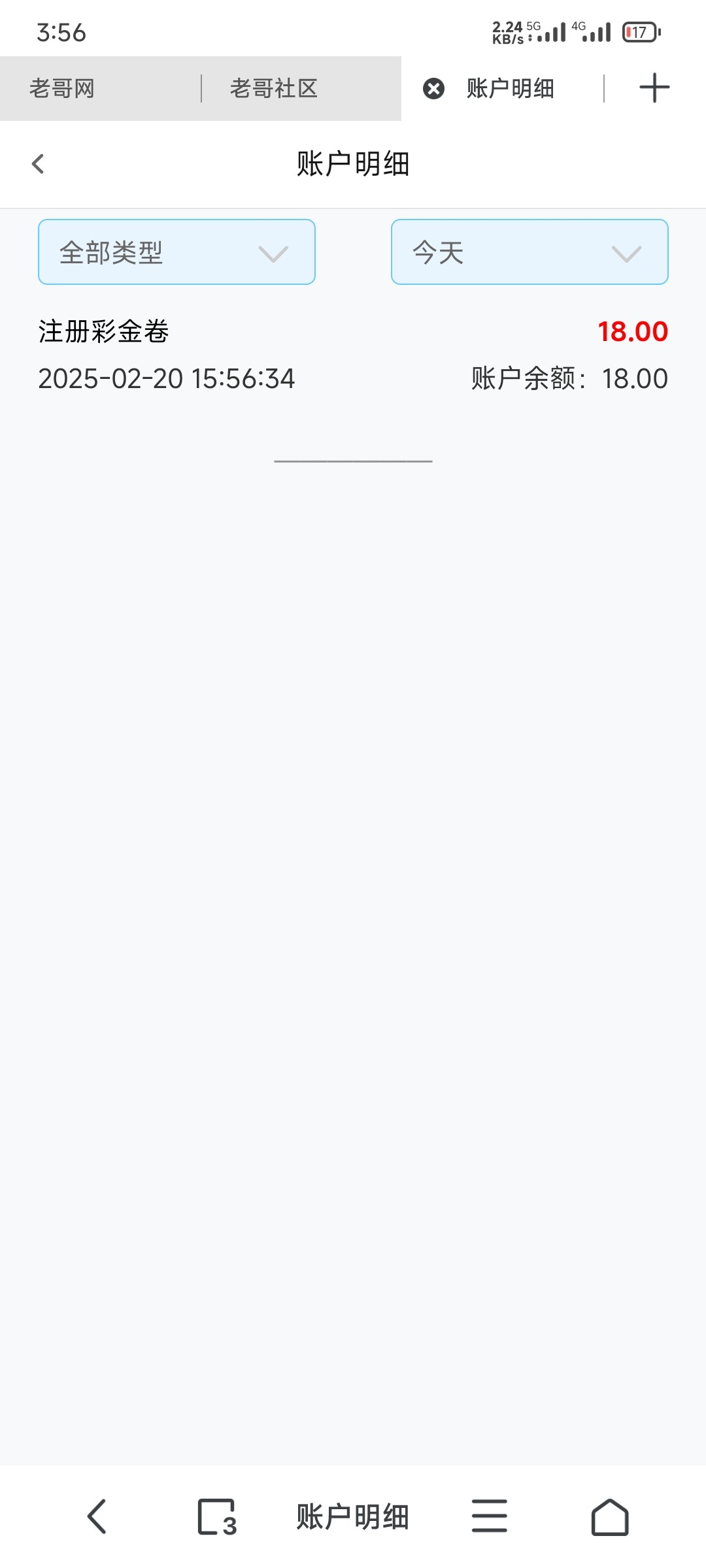Screen dimensions: 706x1568
Task: Switch to the 老哥社区 browser tab
Action: pos(301,88)
